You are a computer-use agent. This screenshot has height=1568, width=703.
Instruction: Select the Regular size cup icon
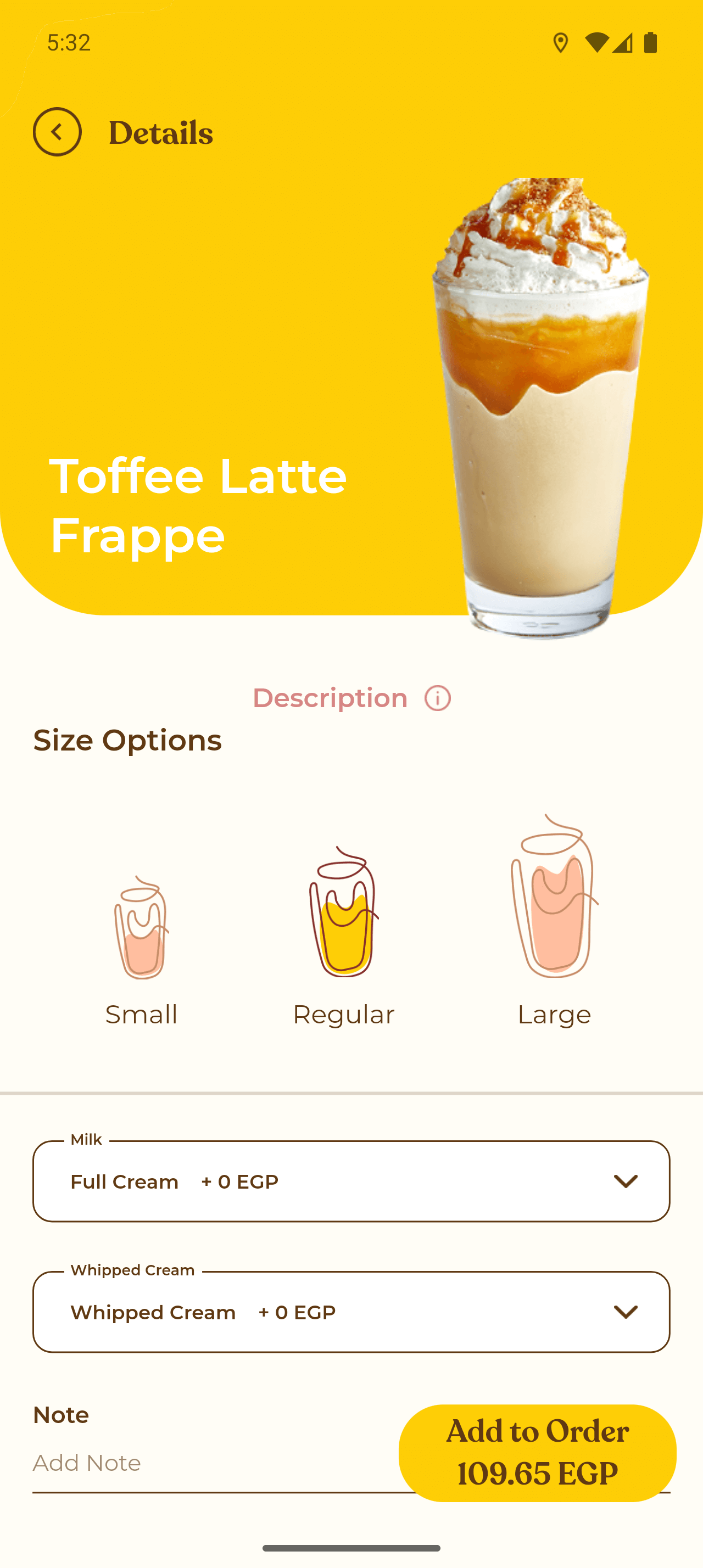[x=344, y=919]
